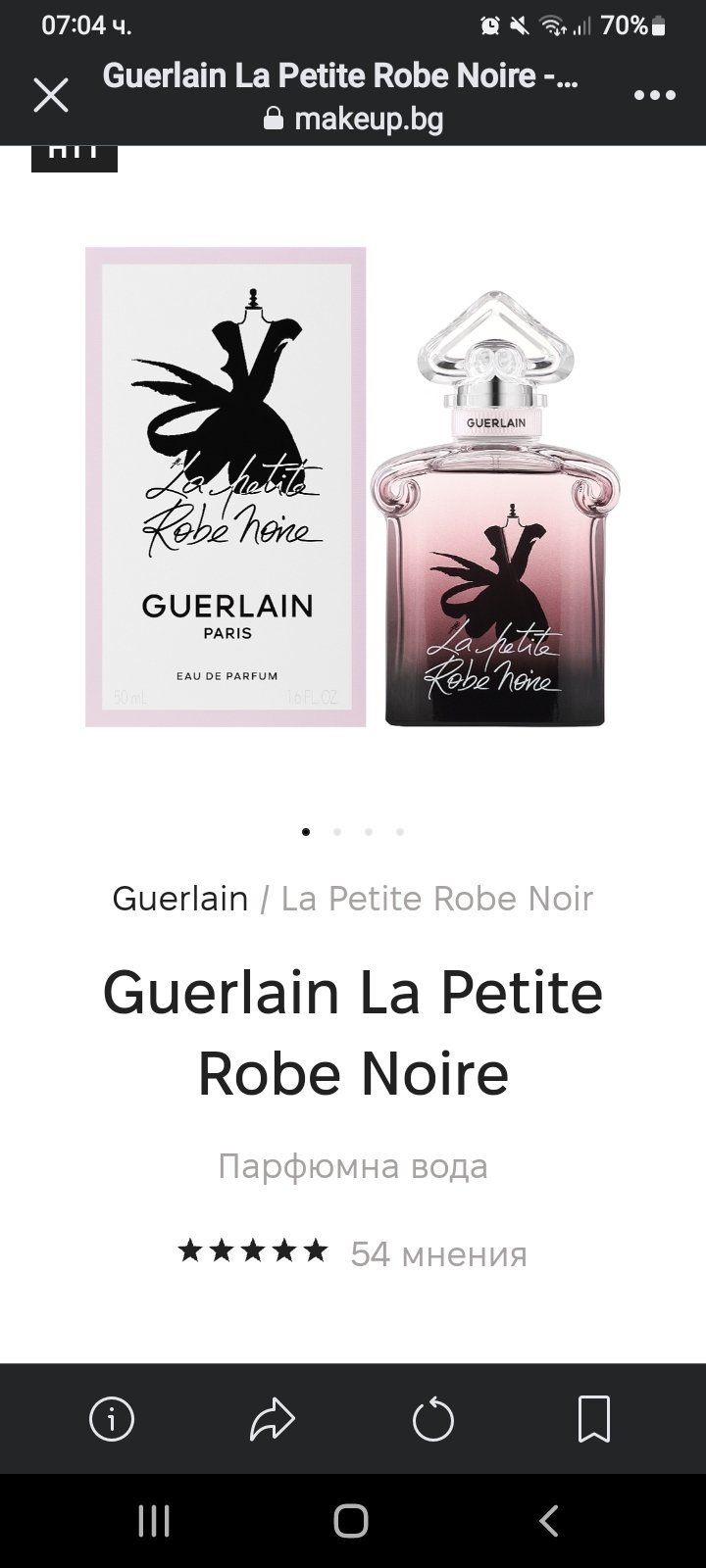Share this product page
This screenshot has height=1568, width=706.
pos(273,1418)
